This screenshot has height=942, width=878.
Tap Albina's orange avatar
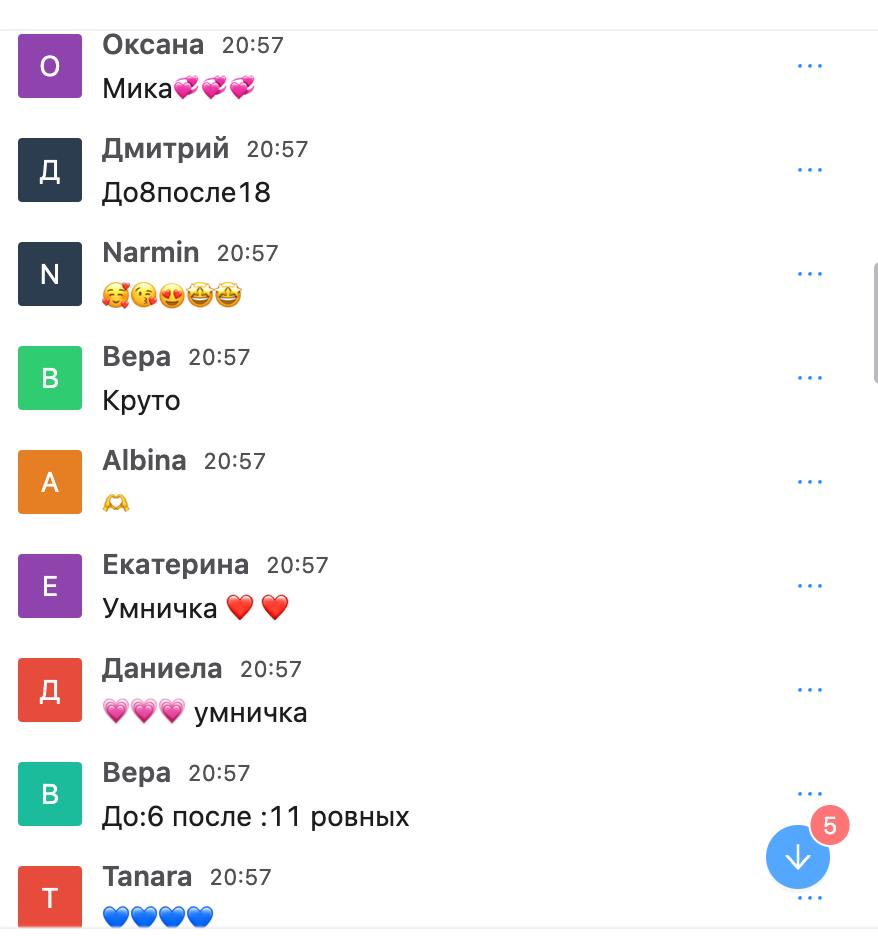coord(50,482)
